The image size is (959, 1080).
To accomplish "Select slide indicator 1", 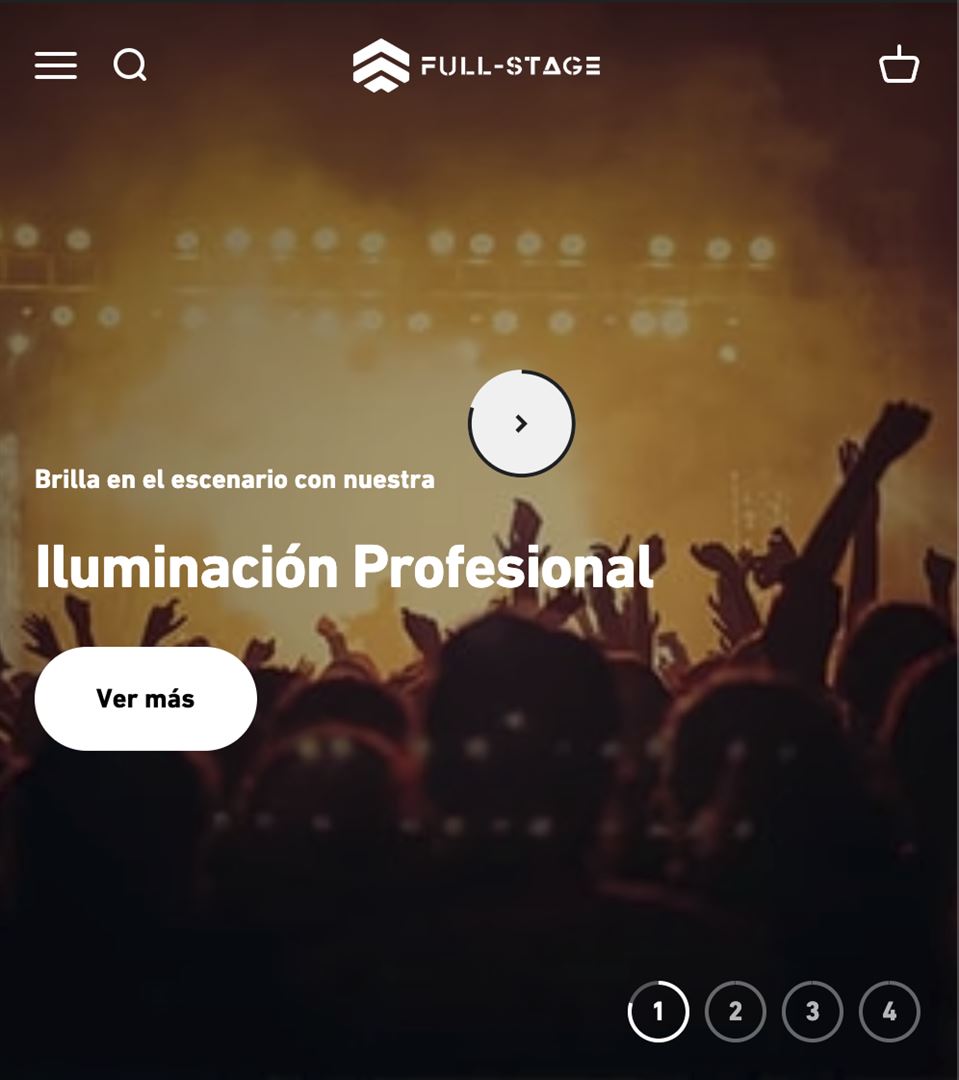I will (x=658, y=1012).
